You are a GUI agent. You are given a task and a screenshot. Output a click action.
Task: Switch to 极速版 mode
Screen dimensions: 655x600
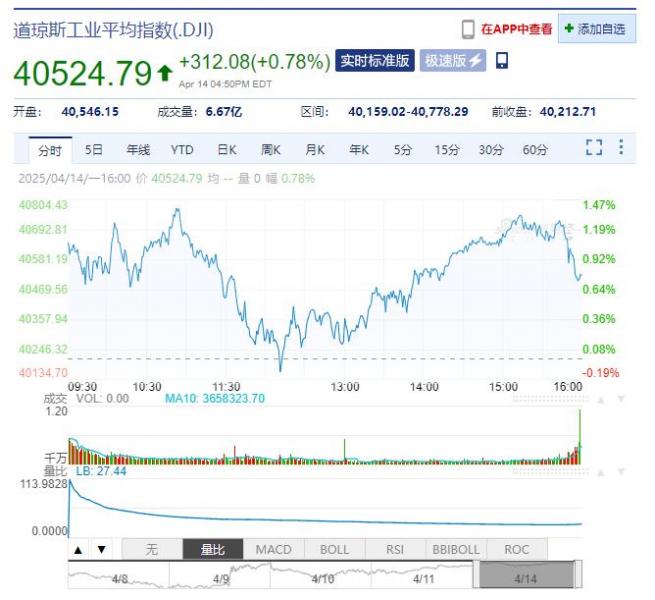click(x=452, y=62)
